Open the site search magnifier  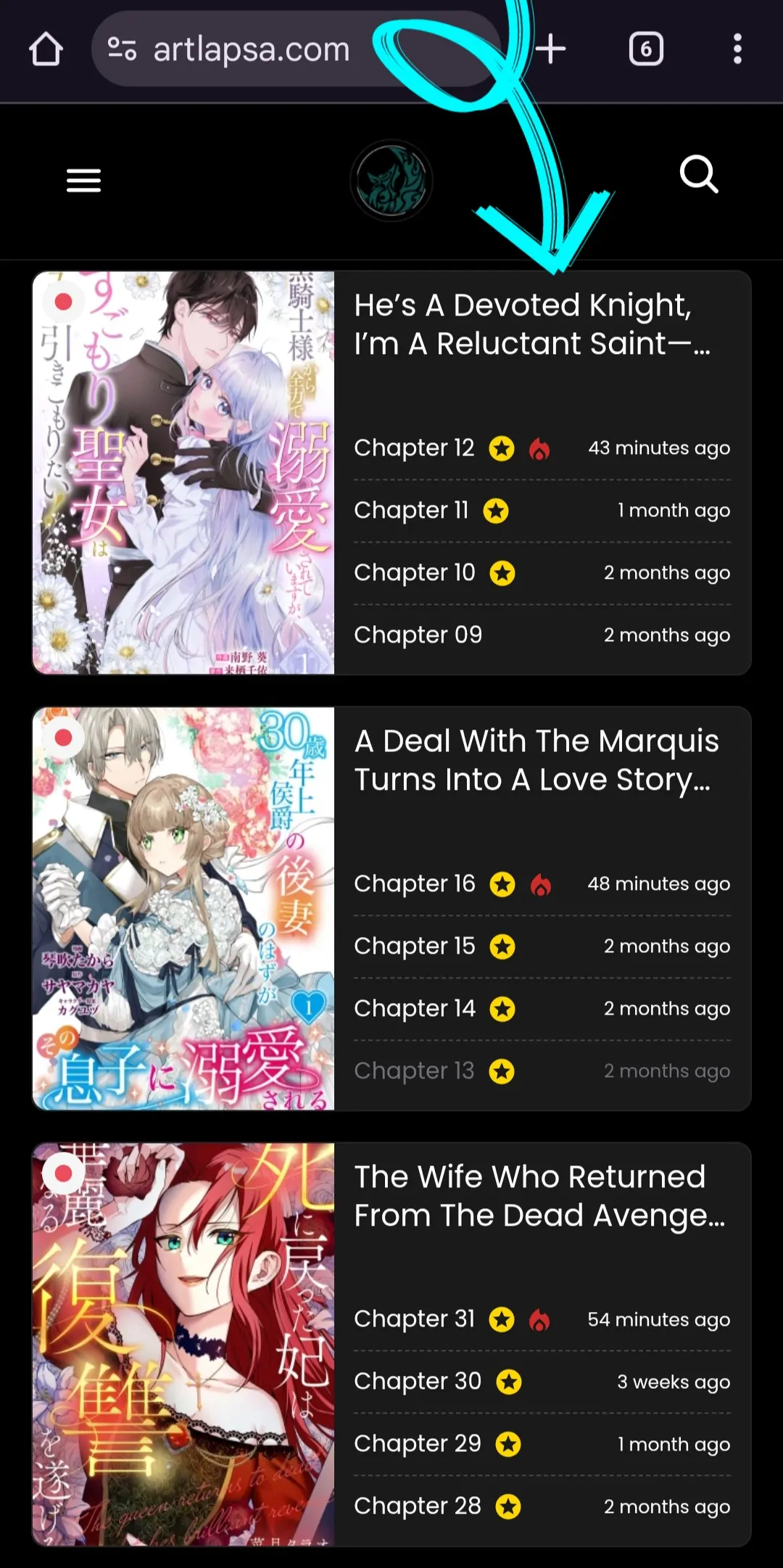coord(699,175)
